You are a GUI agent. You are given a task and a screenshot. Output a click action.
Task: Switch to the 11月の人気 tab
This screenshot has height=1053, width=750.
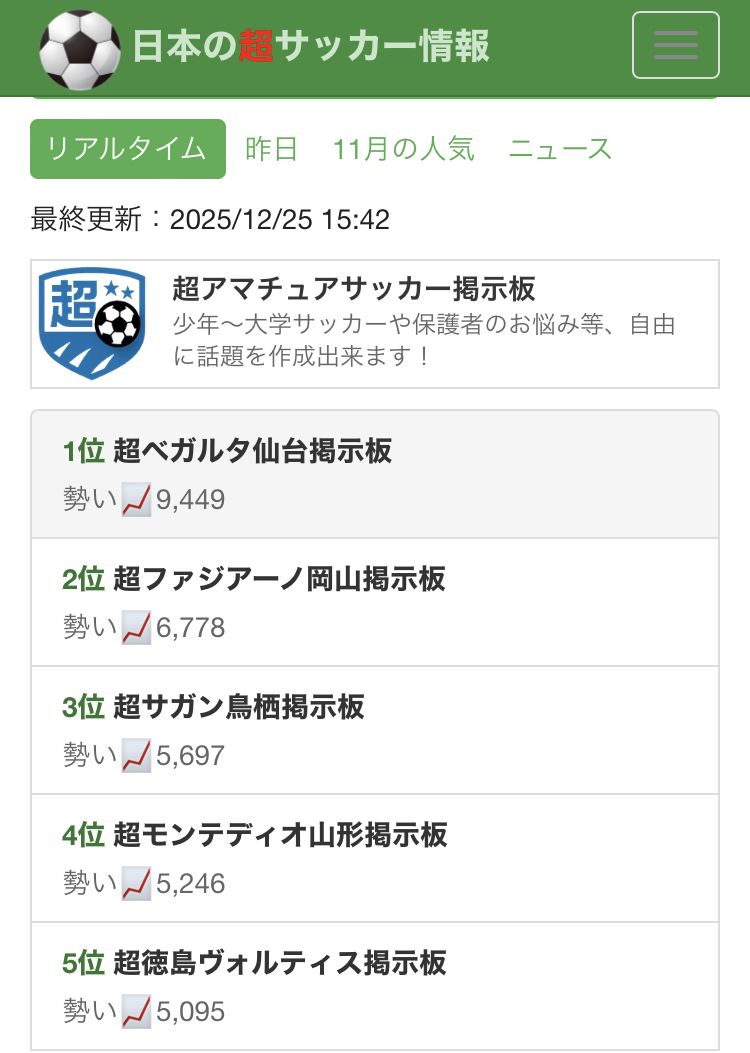pos(403,149)
